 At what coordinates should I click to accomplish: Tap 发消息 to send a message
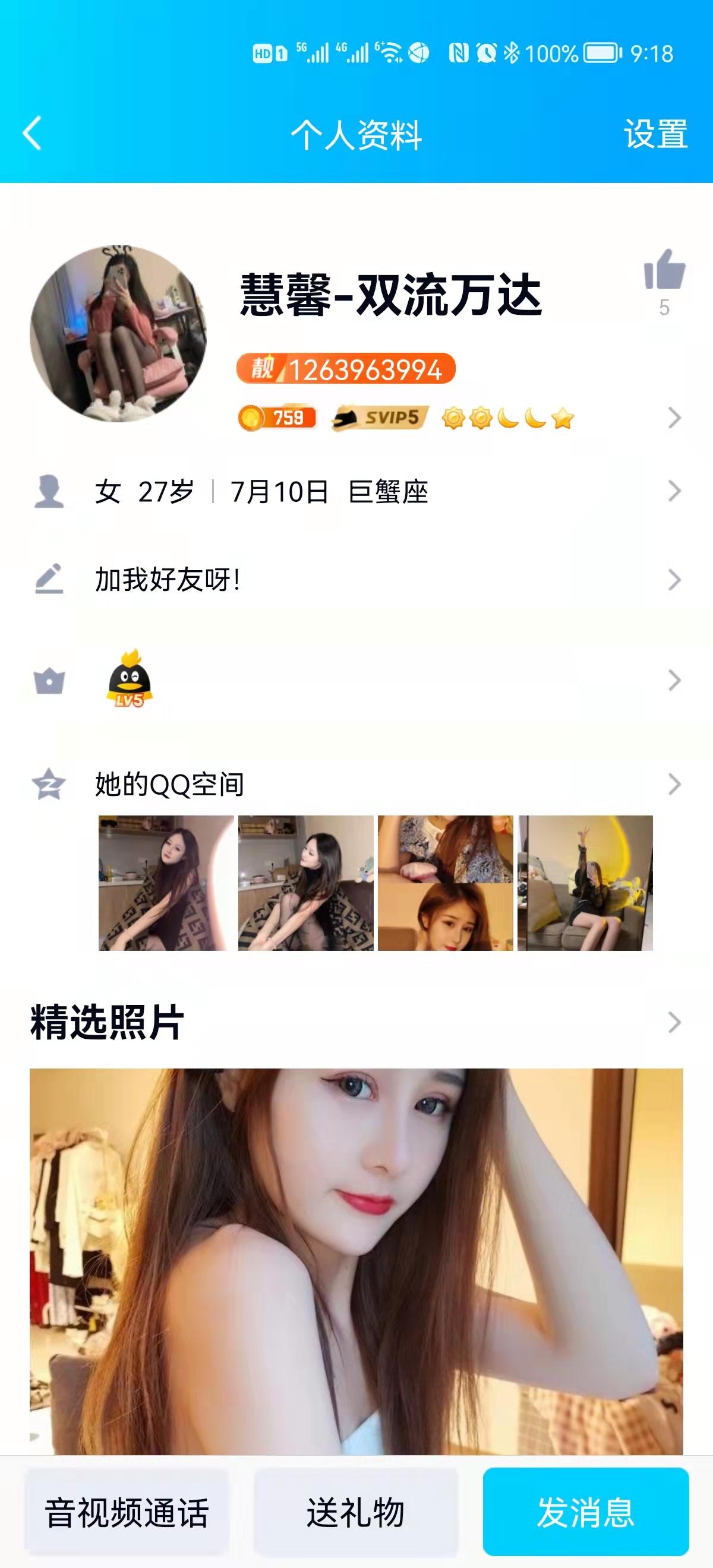coord(586,1513)
